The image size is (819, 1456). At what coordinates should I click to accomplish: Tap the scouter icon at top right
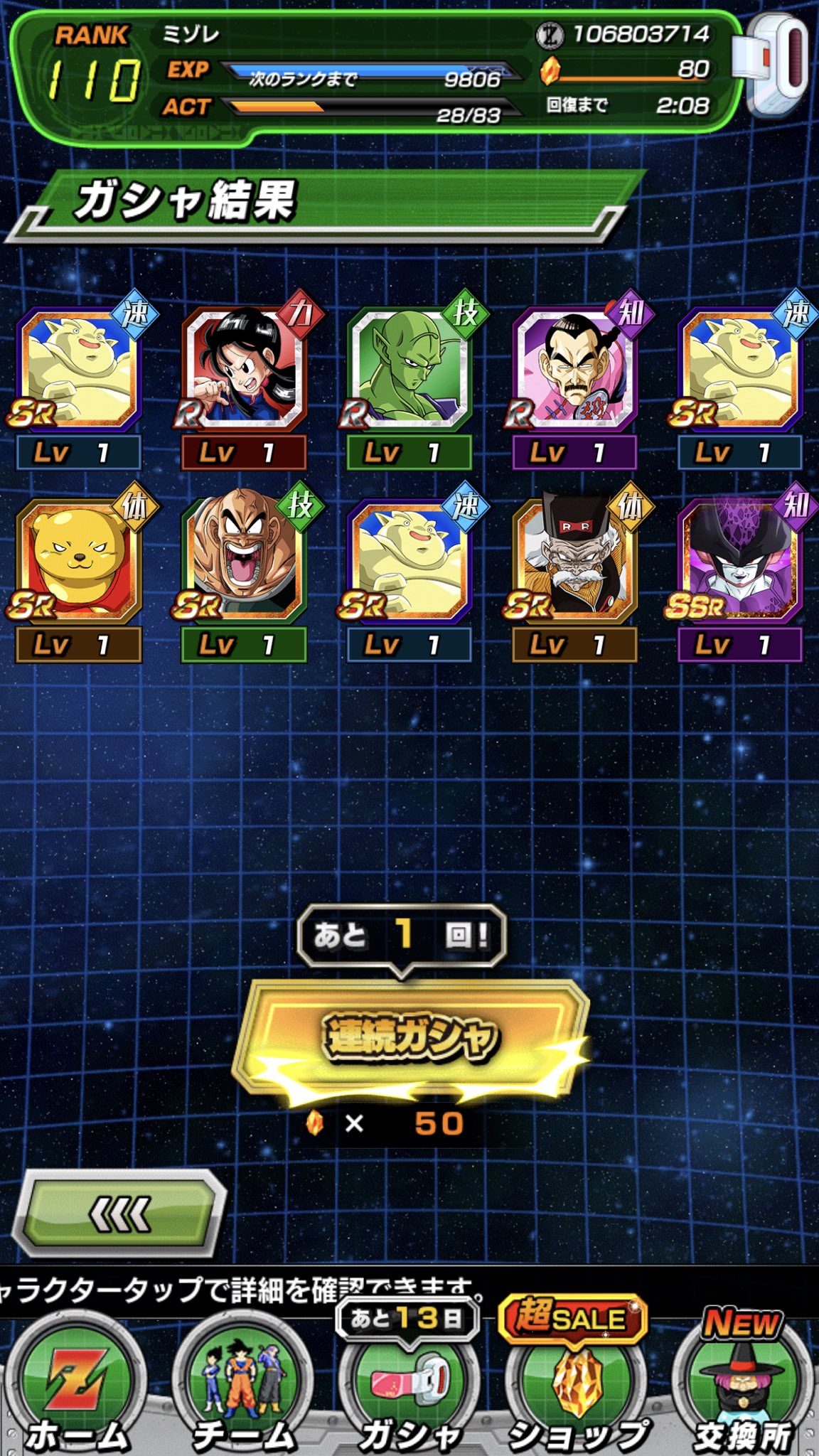click(772, 65)
